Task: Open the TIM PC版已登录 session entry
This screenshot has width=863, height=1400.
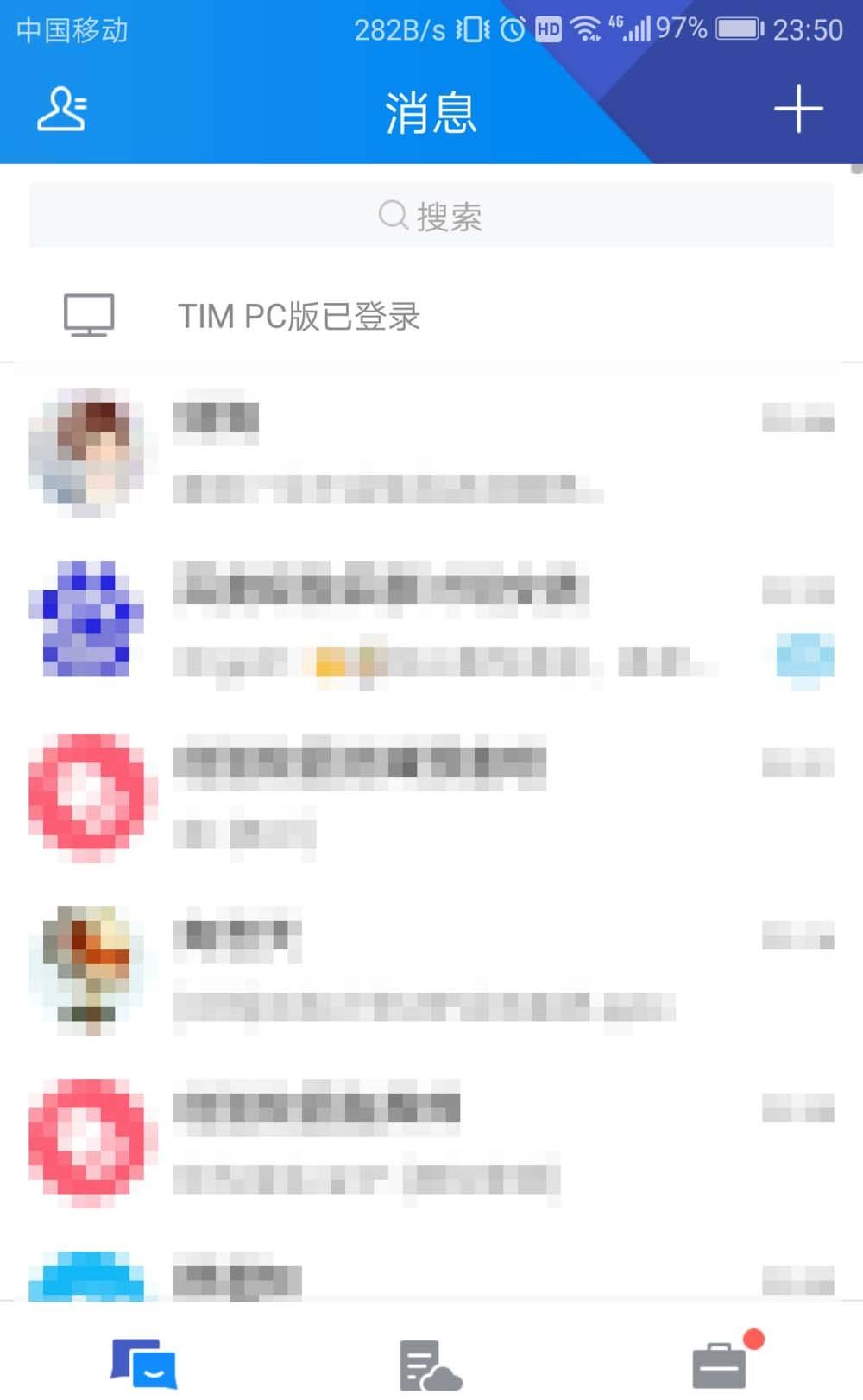Action: click(x=345, y=316)
